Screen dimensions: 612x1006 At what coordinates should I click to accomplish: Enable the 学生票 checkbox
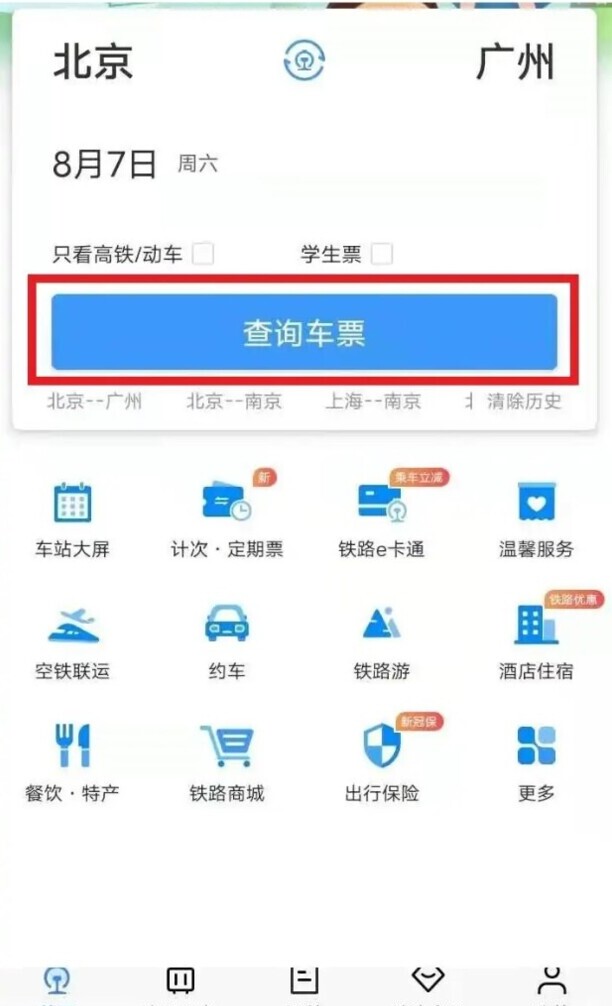coord(382,254)
